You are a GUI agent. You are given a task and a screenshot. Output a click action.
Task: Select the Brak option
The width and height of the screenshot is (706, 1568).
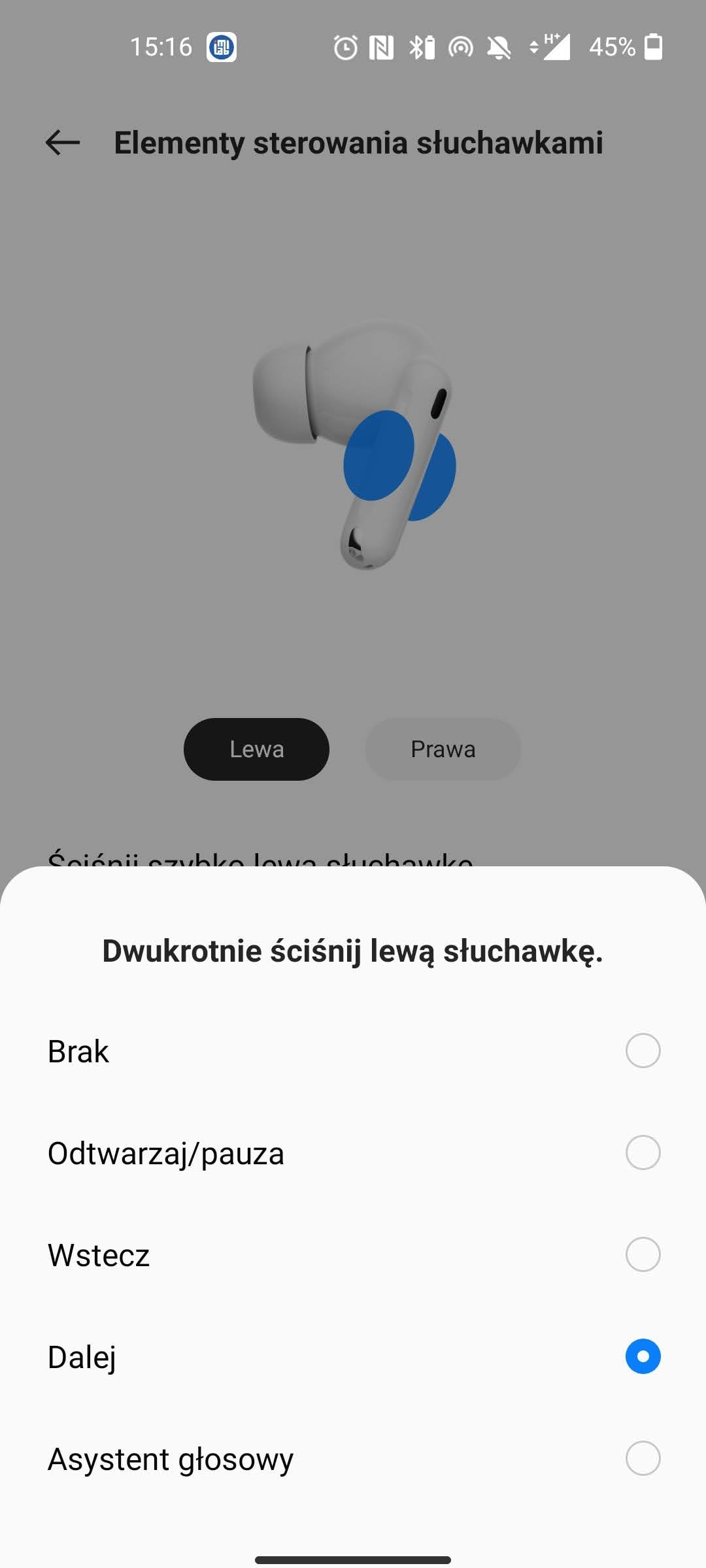[642, 1051]
